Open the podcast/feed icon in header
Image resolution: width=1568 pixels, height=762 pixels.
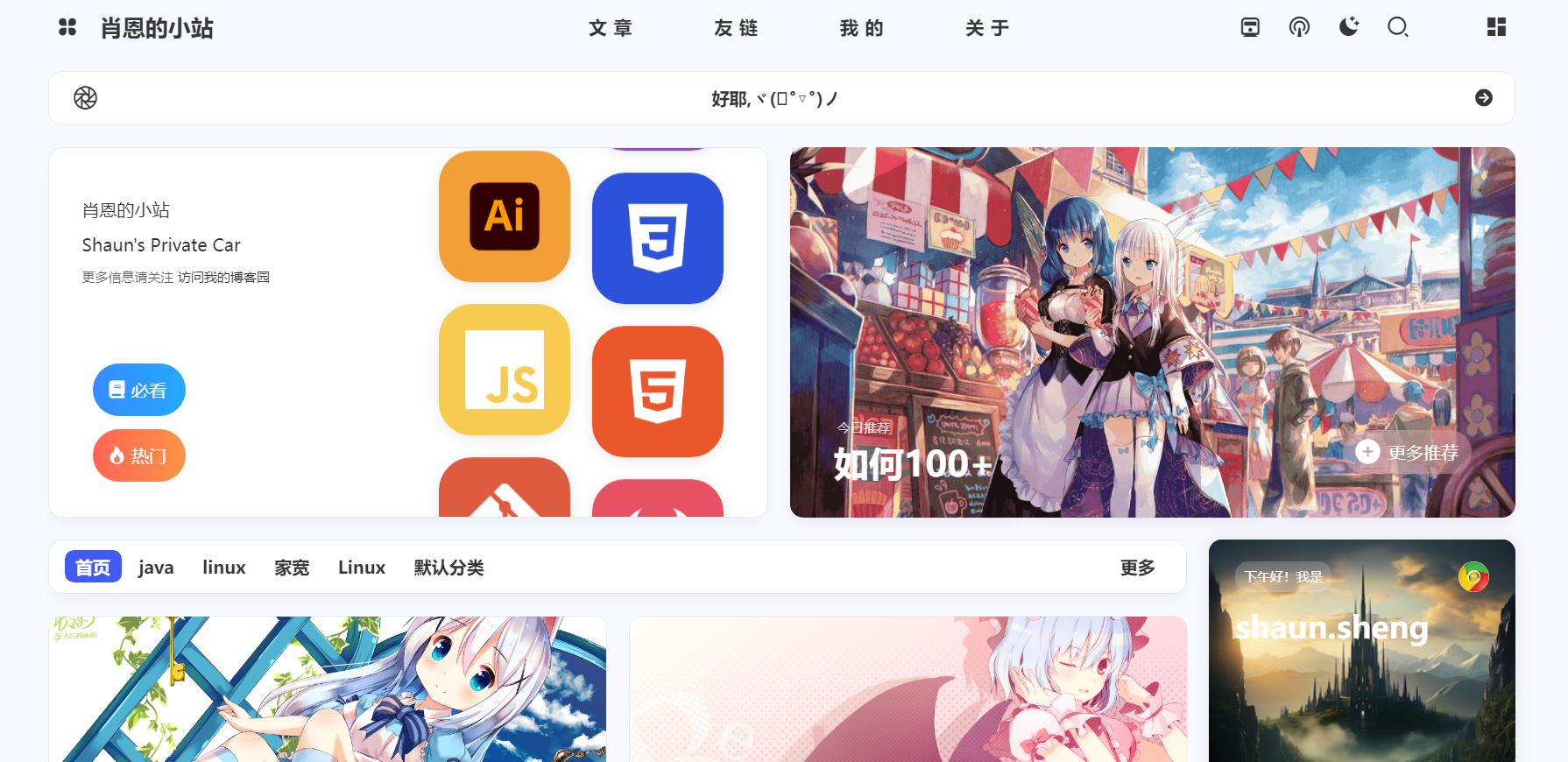tap(1299, 27)
